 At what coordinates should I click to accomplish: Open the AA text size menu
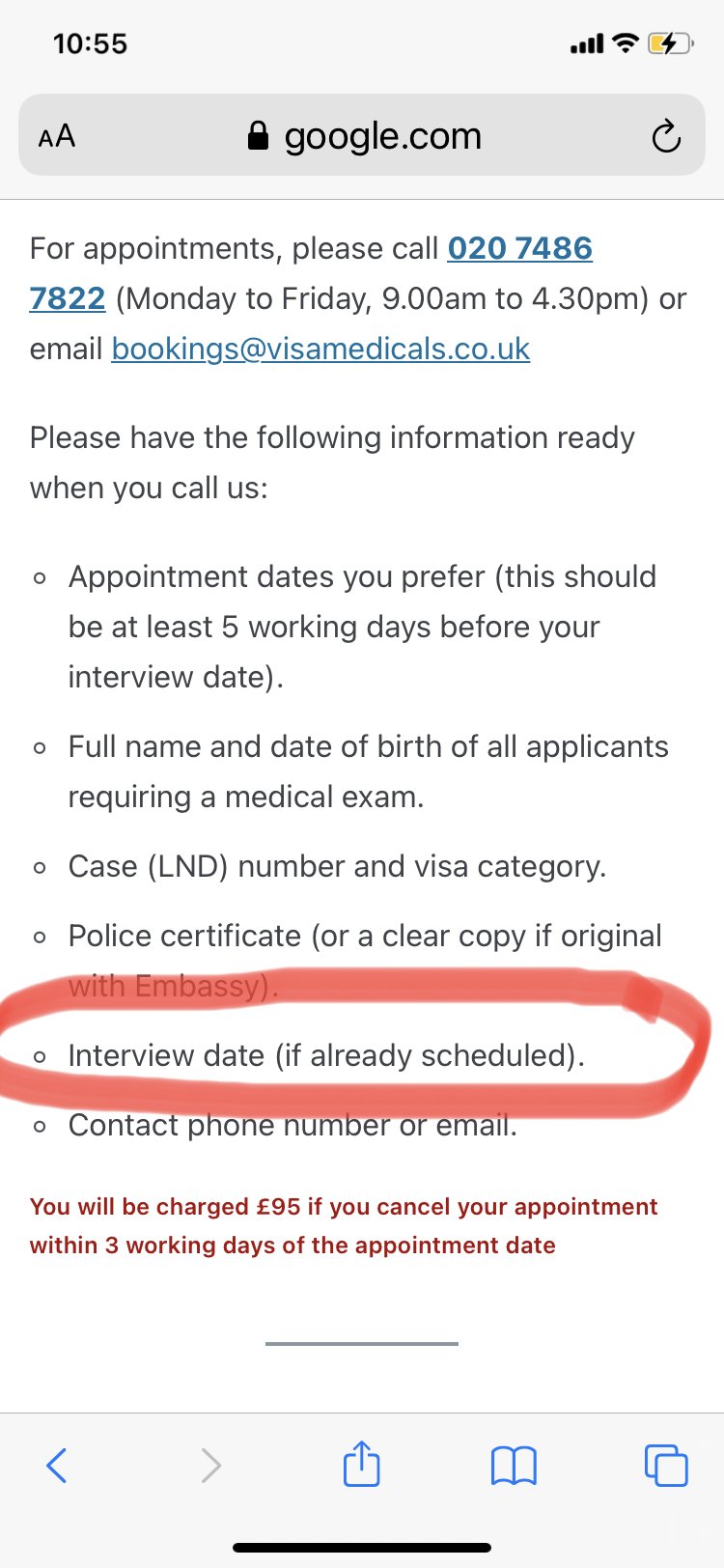point(57,136)
